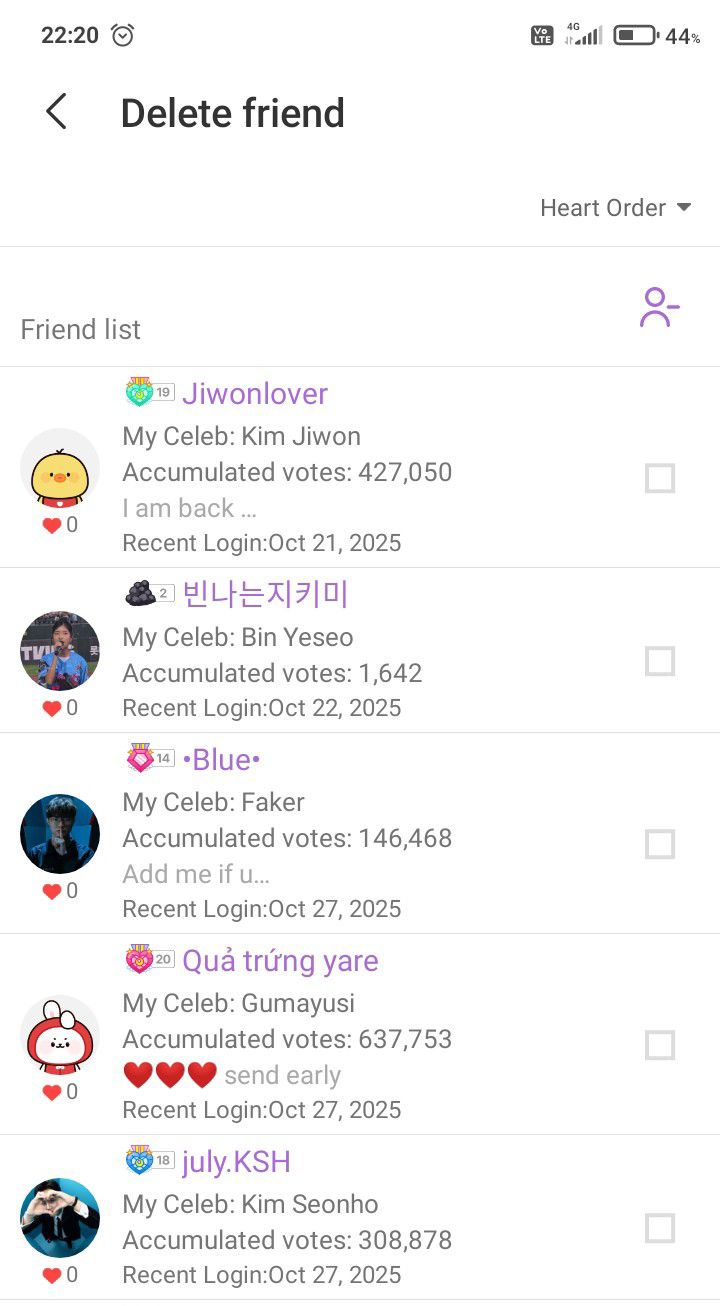Tap the remove friend icon

point(659,308)
